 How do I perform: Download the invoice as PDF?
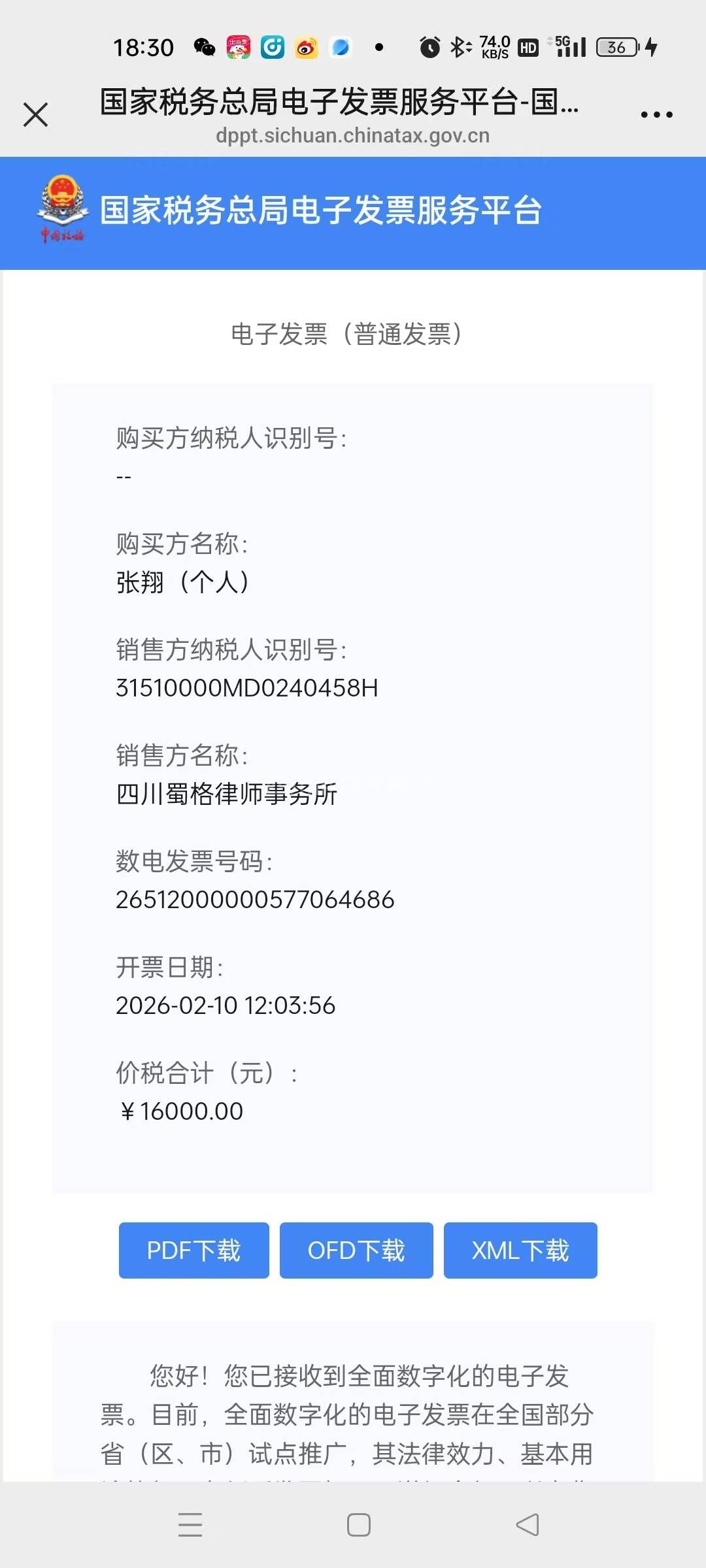[193, 1250]
